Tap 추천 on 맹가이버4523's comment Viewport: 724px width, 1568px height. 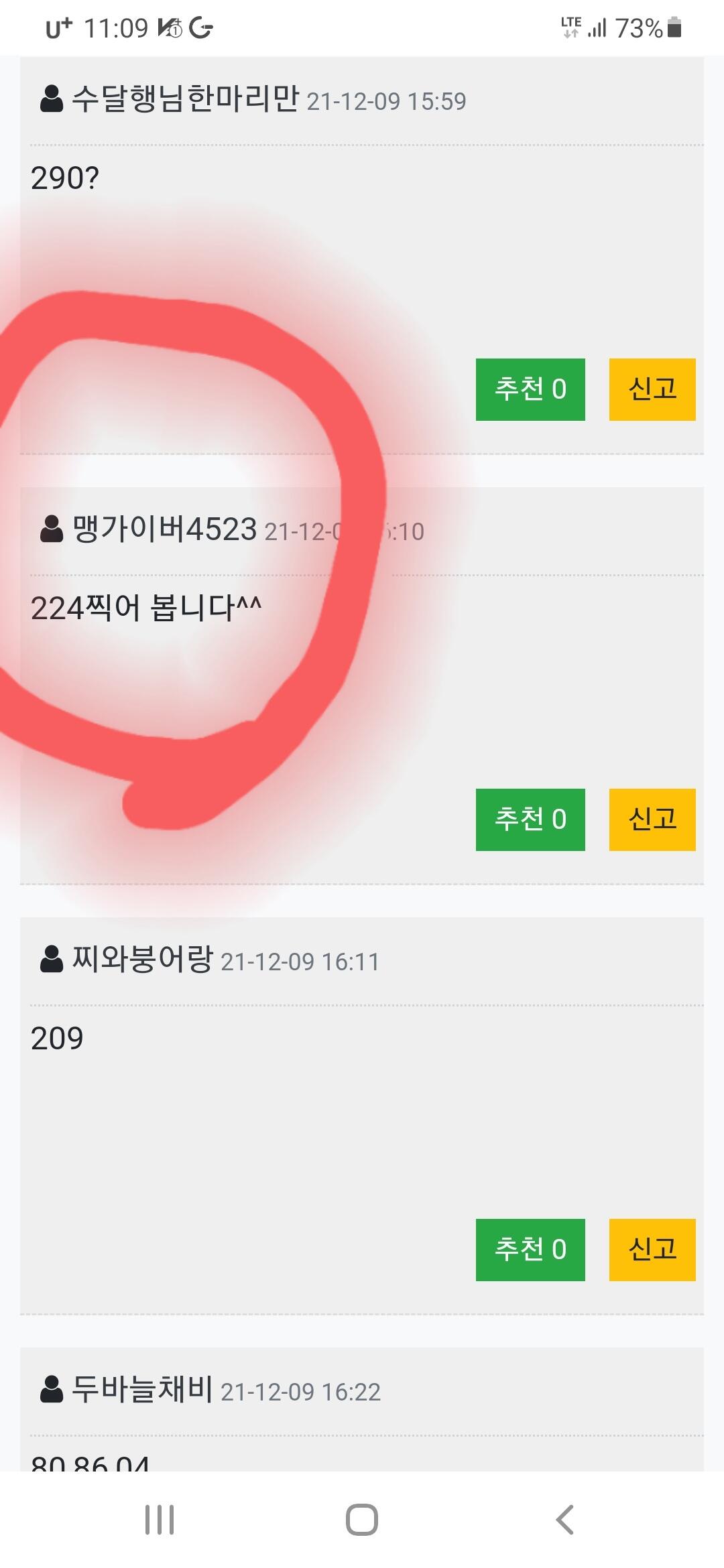coord(530,820)
